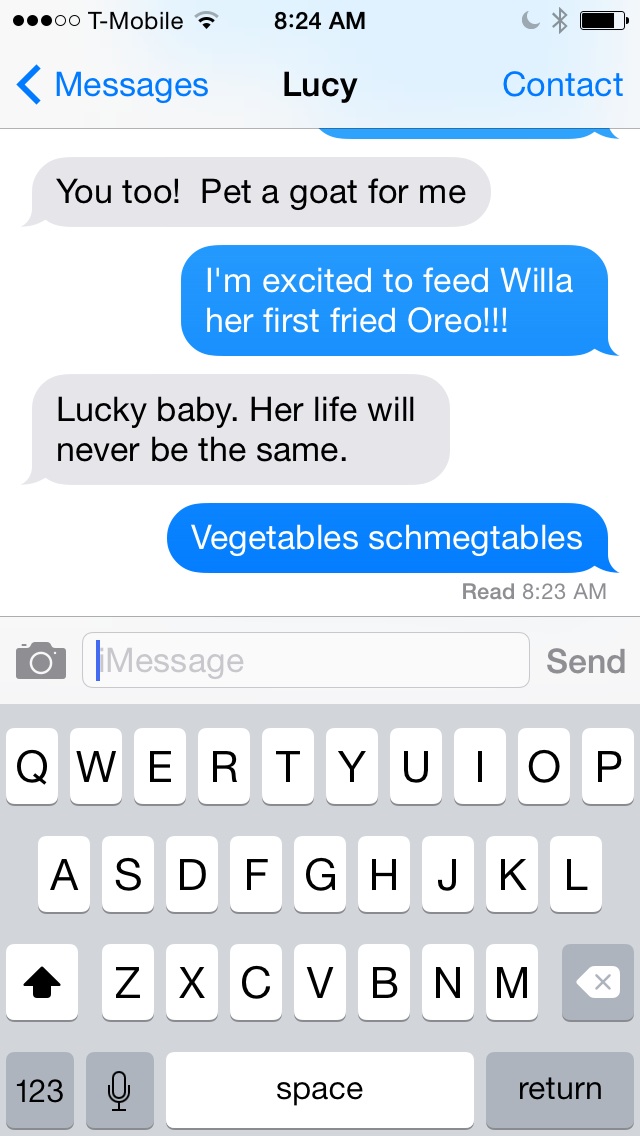The image size is (640, 1136).
Task: Tap the space bar
Action: click(x=320, y=1089)
